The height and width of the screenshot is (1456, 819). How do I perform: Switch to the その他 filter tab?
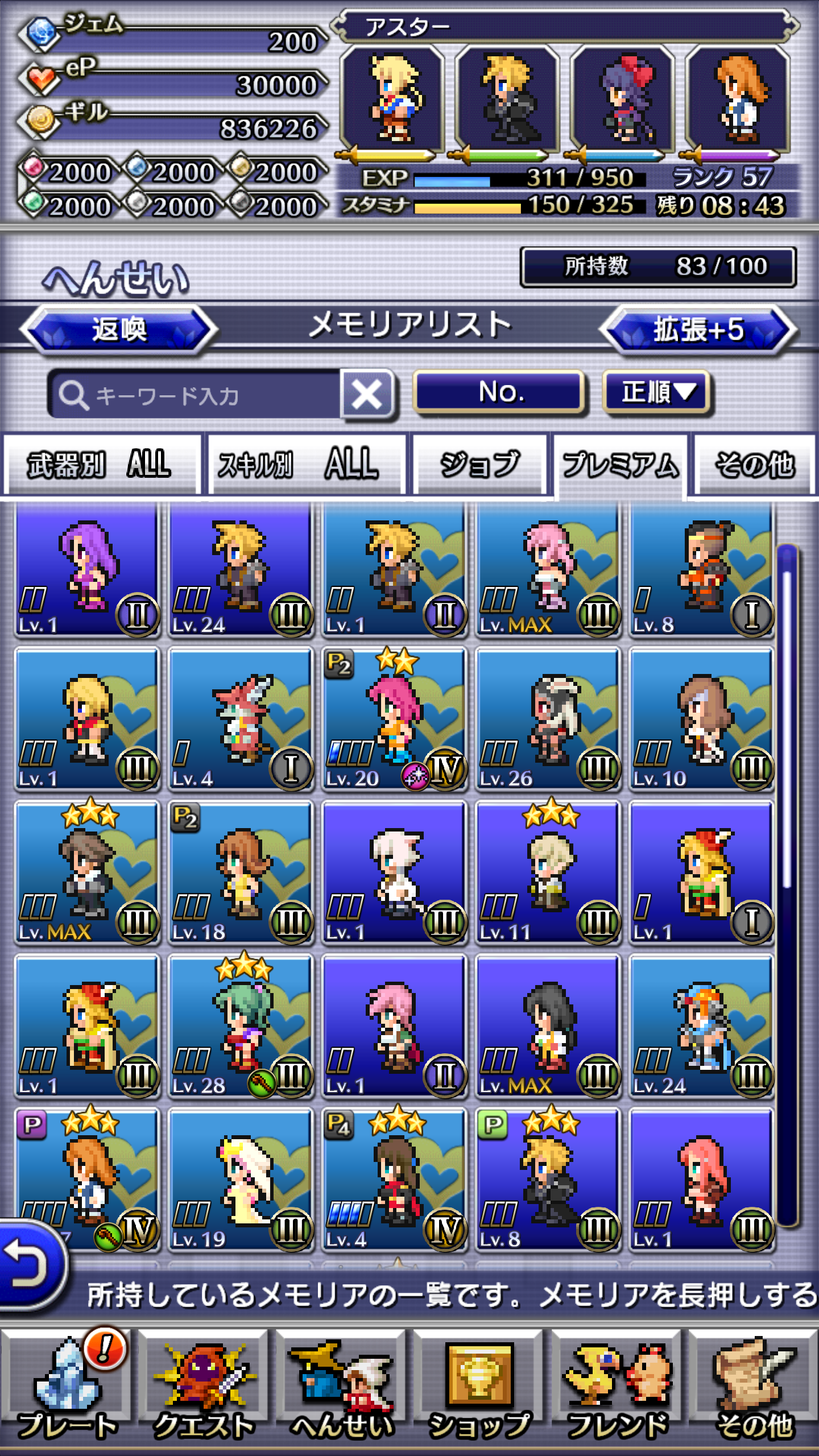754,465
